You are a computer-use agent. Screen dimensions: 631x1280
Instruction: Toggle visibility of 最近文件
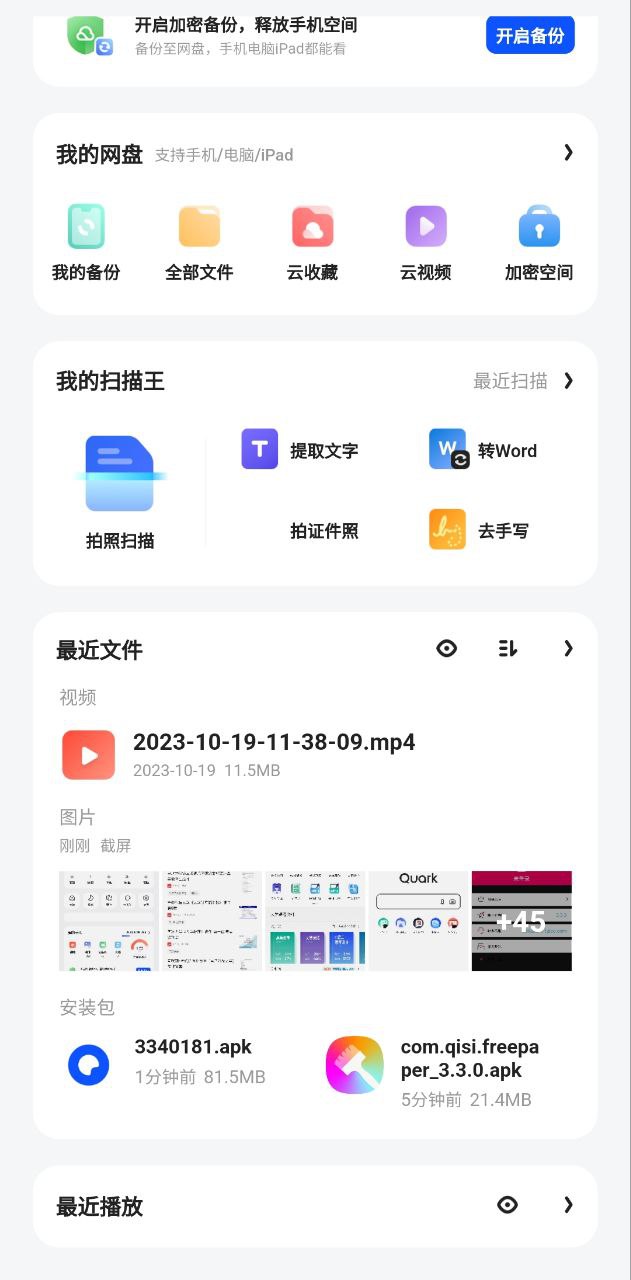pyautogui.click(x=447, y=649)
